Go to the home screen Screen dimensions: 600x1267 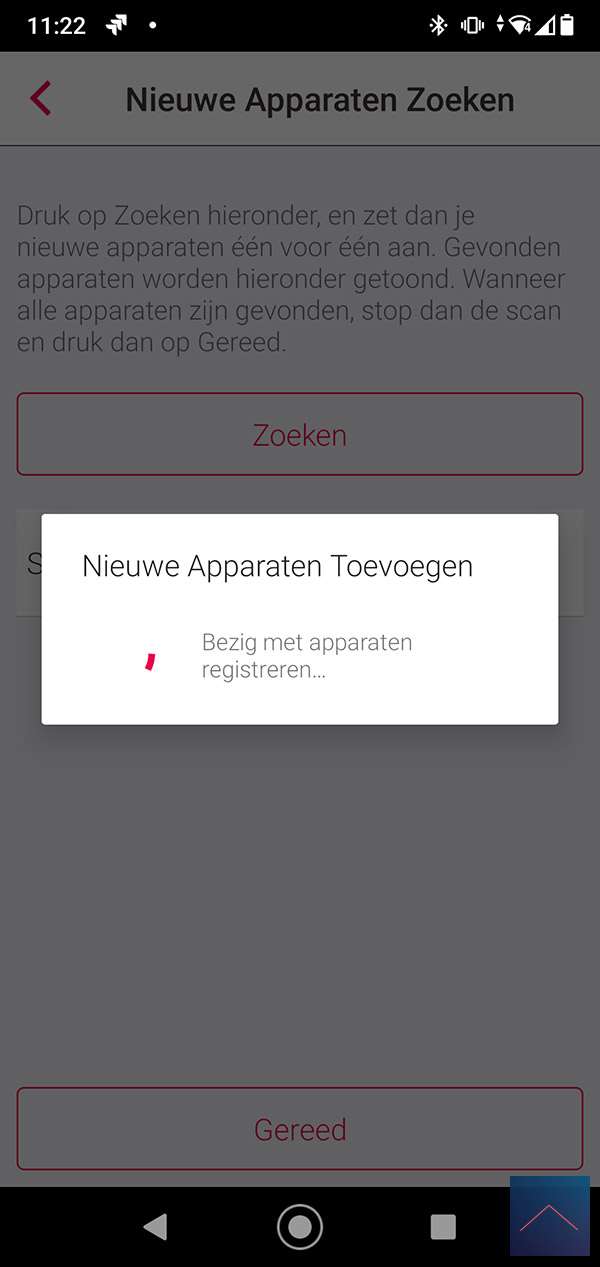pyautogui.click(x=300, y=1227)
